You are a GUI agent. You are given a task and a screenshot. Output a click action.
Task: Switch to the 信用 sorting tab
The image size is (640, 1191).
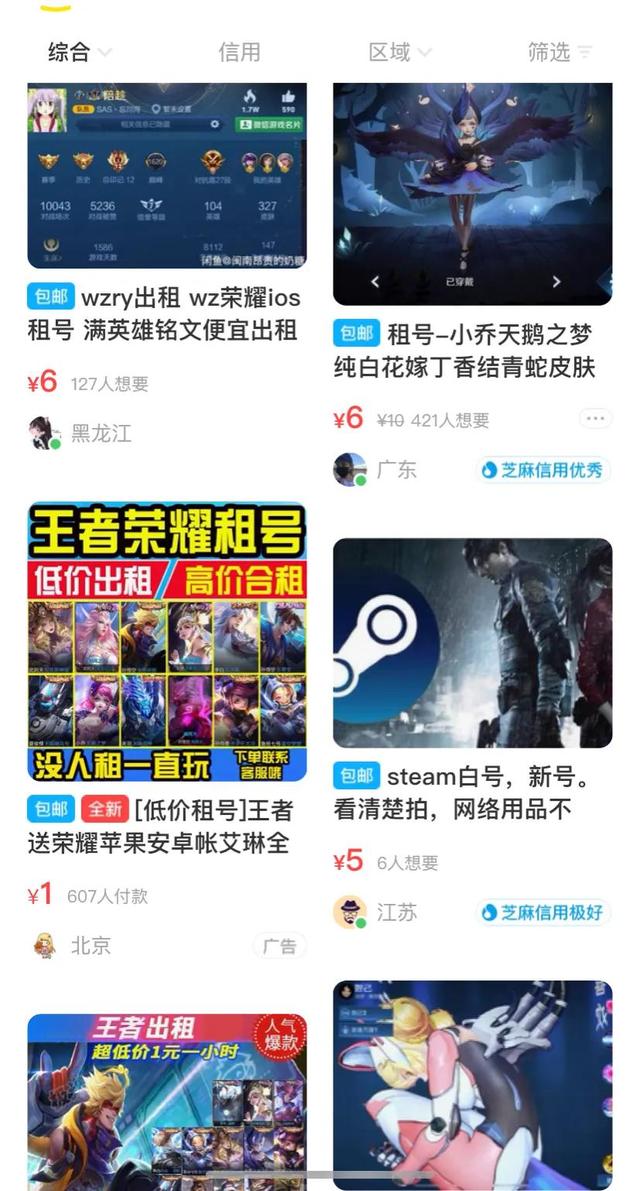[239, 52]
